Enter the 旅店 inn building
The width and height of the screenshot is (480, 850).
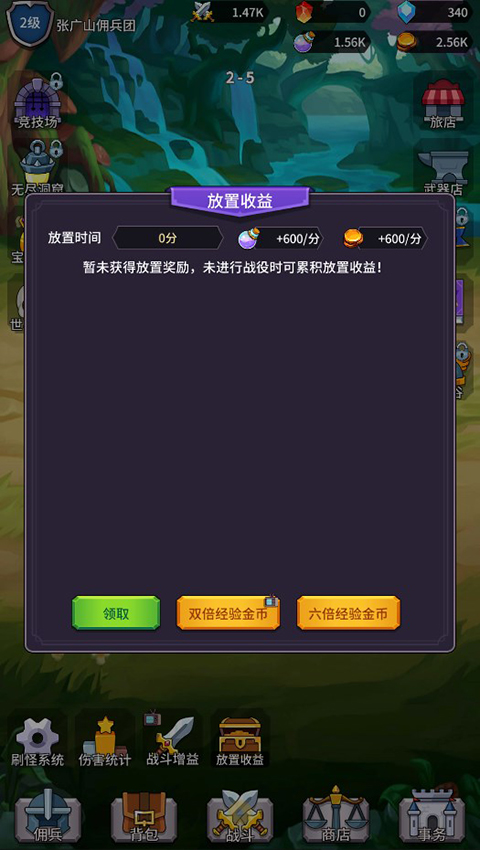coord(443,103)
